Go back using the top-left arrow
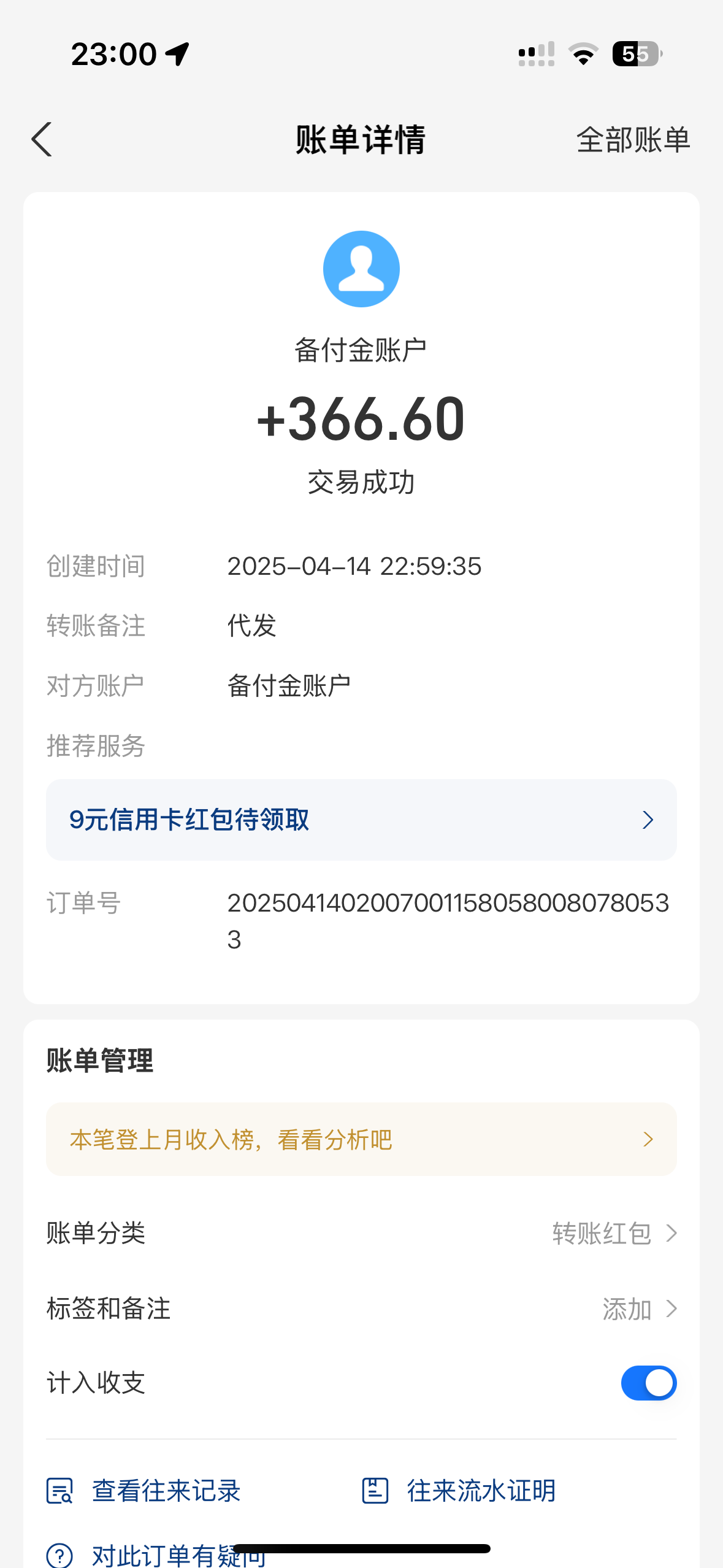This screenshot has height=1568, width=723. (42, 140)
